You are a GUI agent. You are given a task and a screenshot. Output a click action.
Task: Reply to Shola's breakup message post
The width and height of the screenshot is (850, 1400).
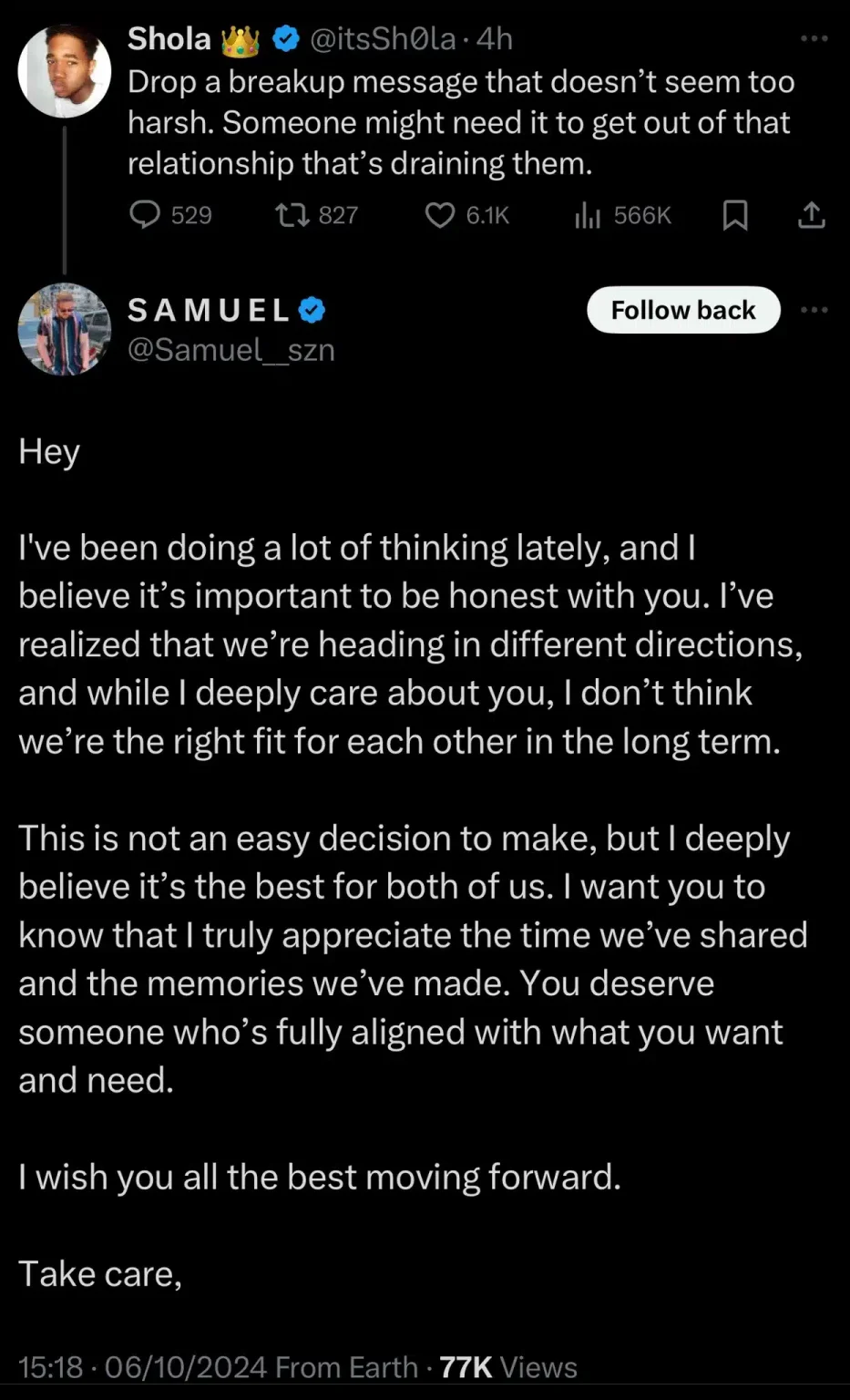146,215
